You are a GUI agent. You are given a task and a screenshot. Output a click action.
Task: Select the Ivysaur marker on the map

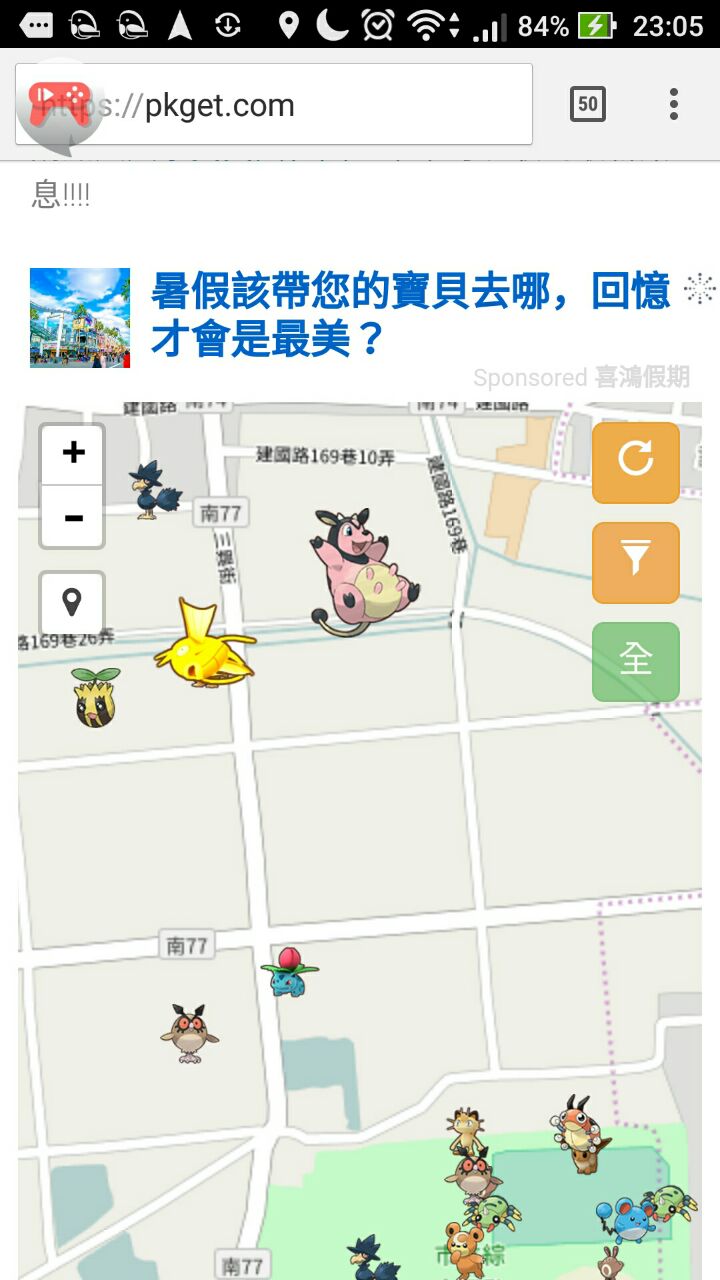(290, 972)
